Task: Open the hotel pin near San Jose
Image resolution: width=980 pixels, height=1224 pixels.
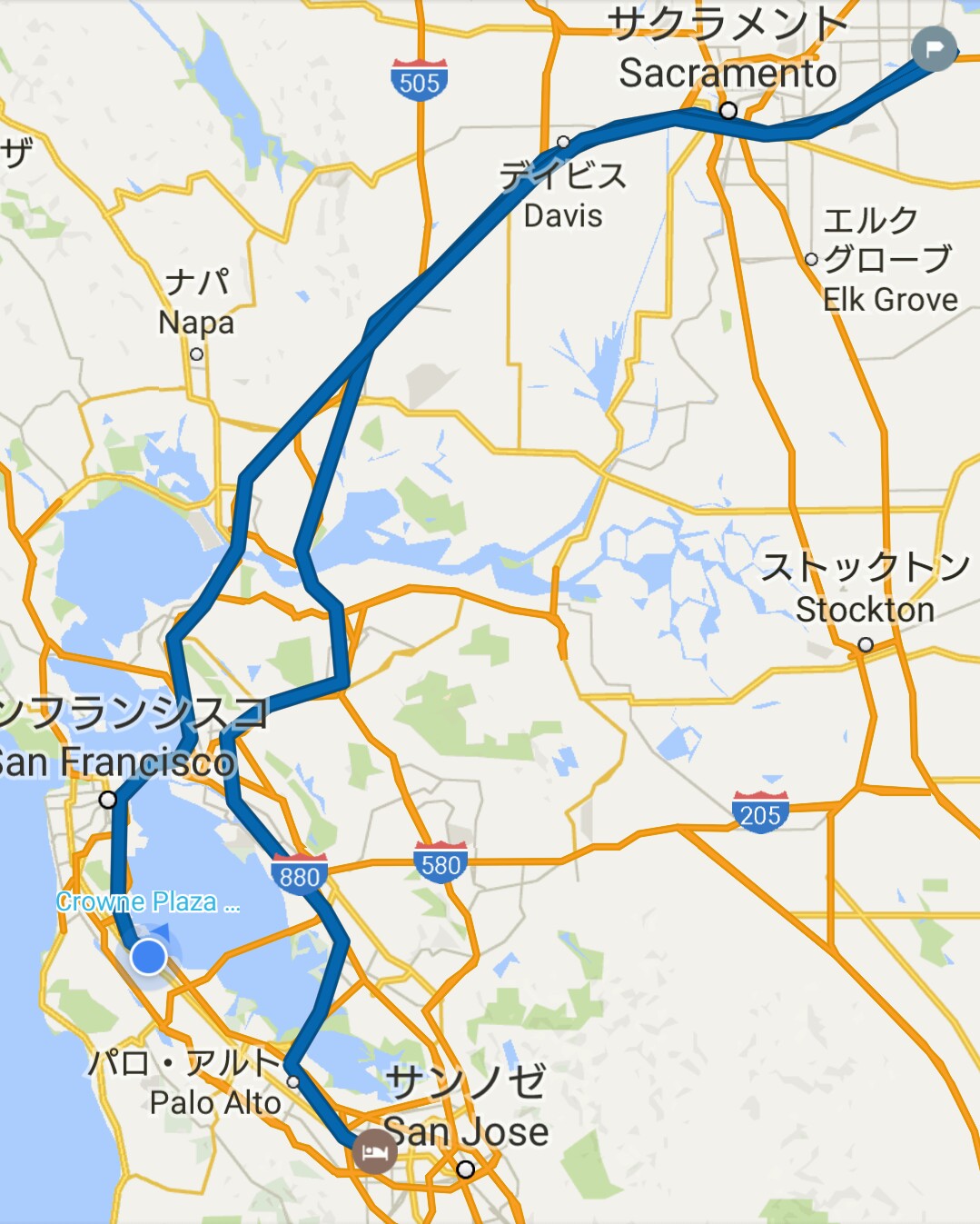Action: (373, 1152)
